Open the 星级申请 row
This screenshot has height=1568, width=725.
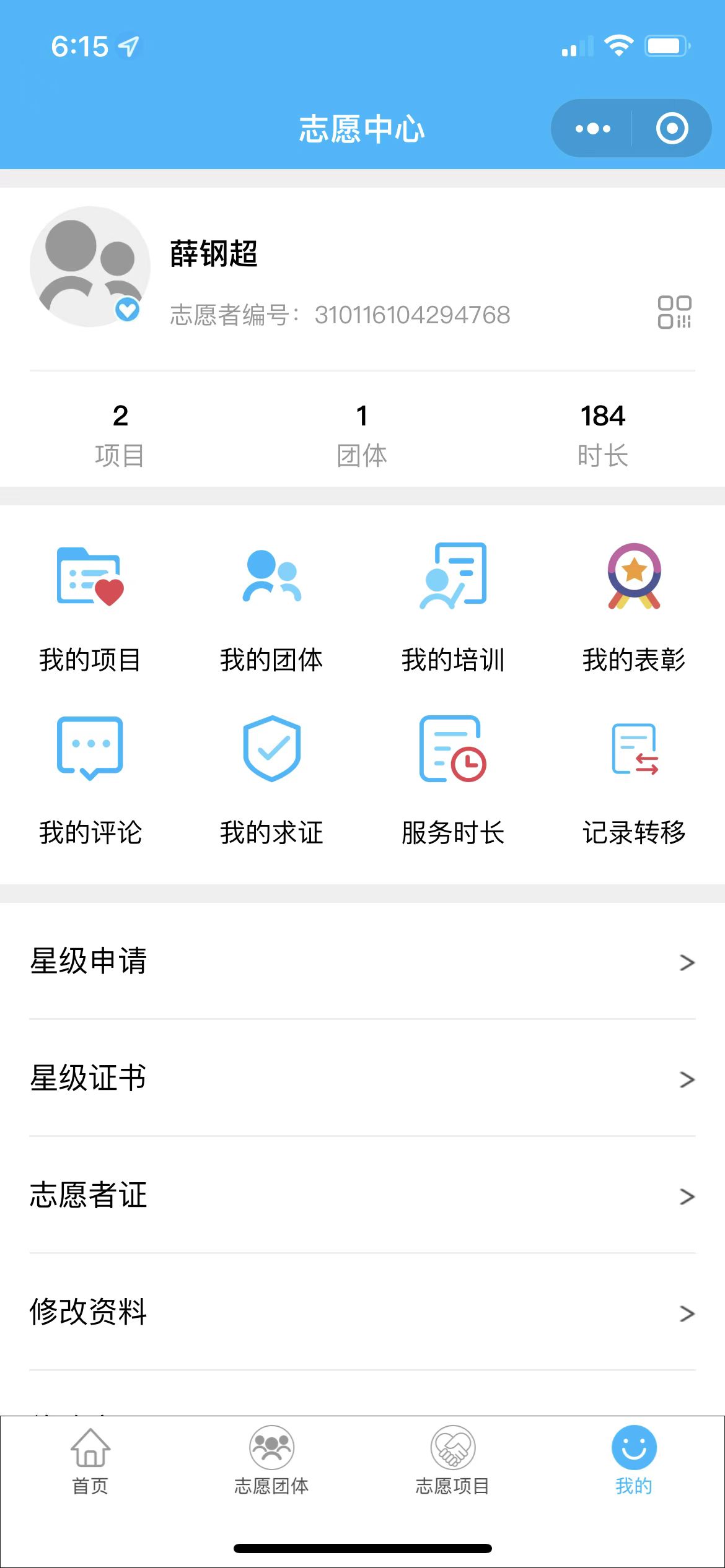[362, 961]
